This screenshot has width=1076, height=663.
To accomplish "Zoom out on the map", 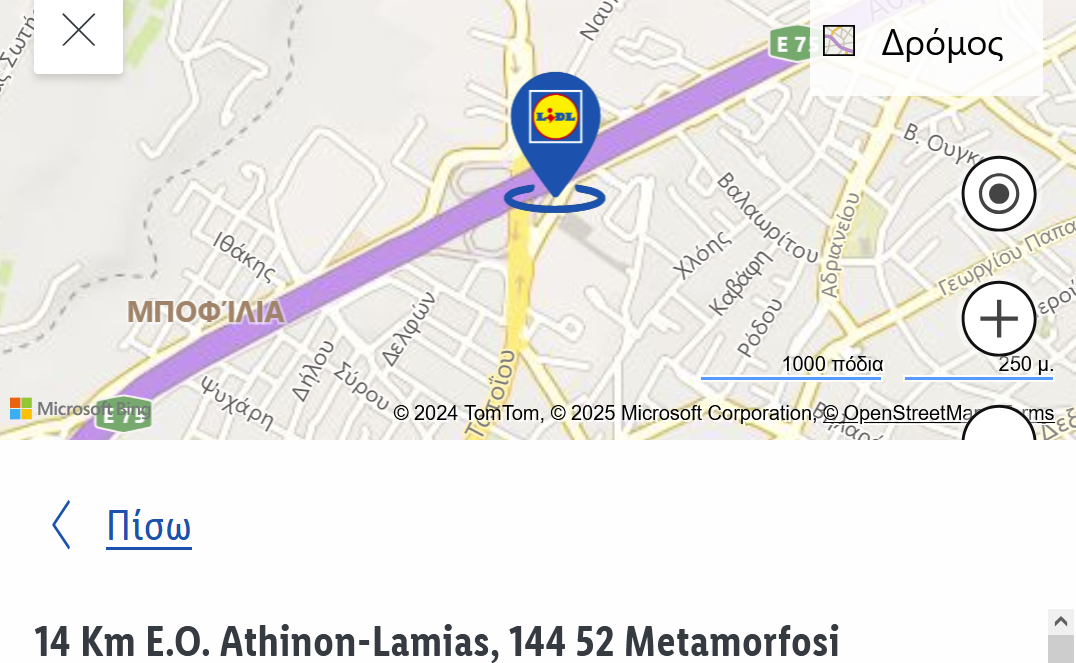I will tap(998, 430).
